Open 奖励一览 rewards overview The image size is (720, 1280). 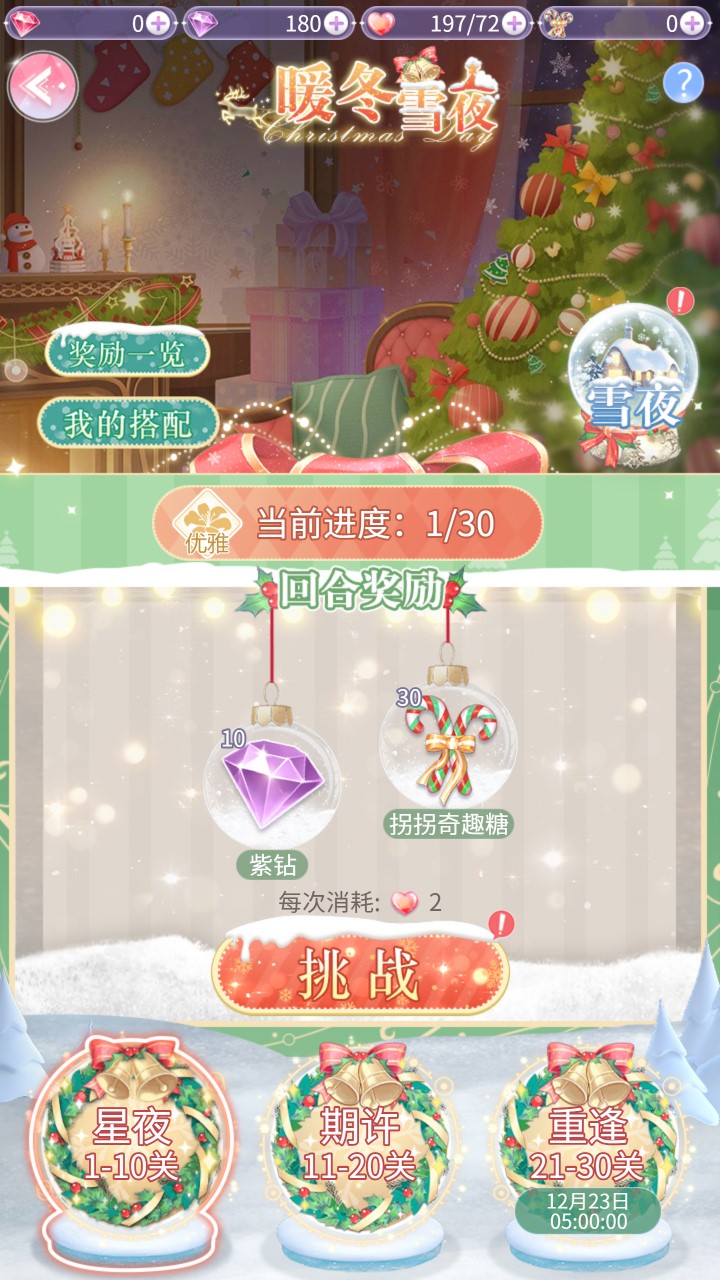pyautogui.click(x=127, y=353)
